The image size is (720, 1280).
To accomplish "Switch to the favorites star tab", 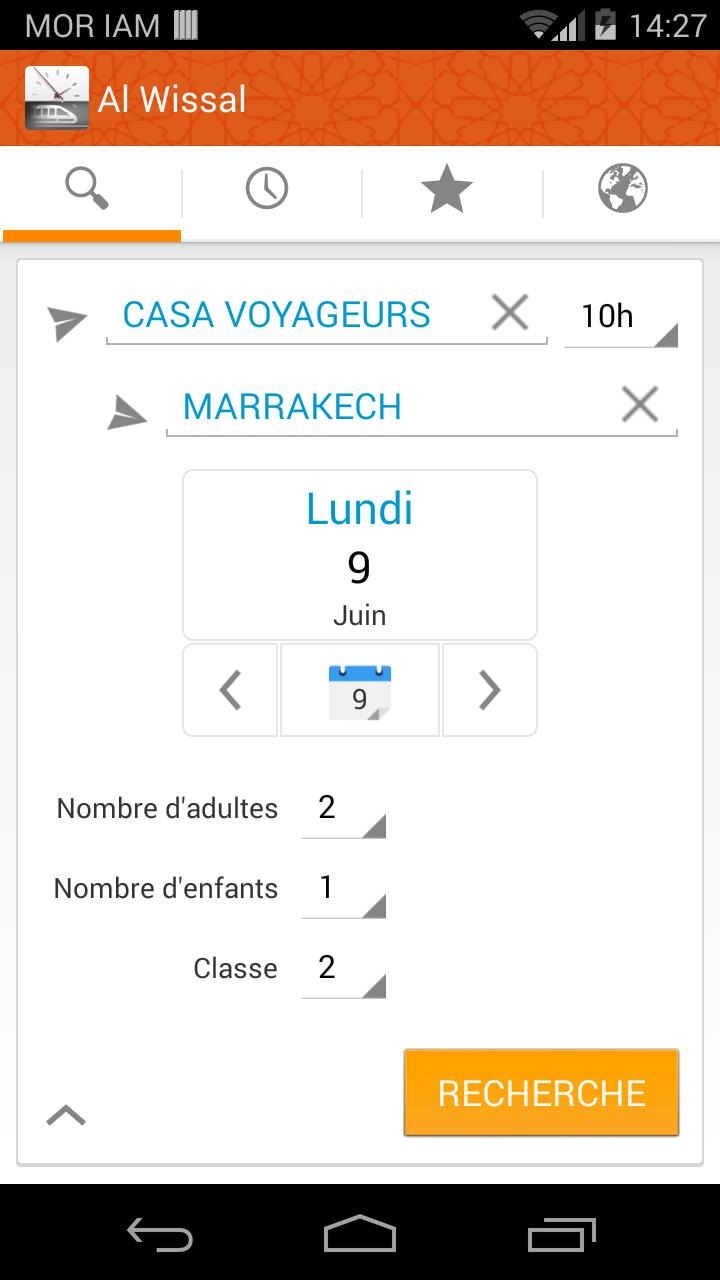I will point(446,190).
